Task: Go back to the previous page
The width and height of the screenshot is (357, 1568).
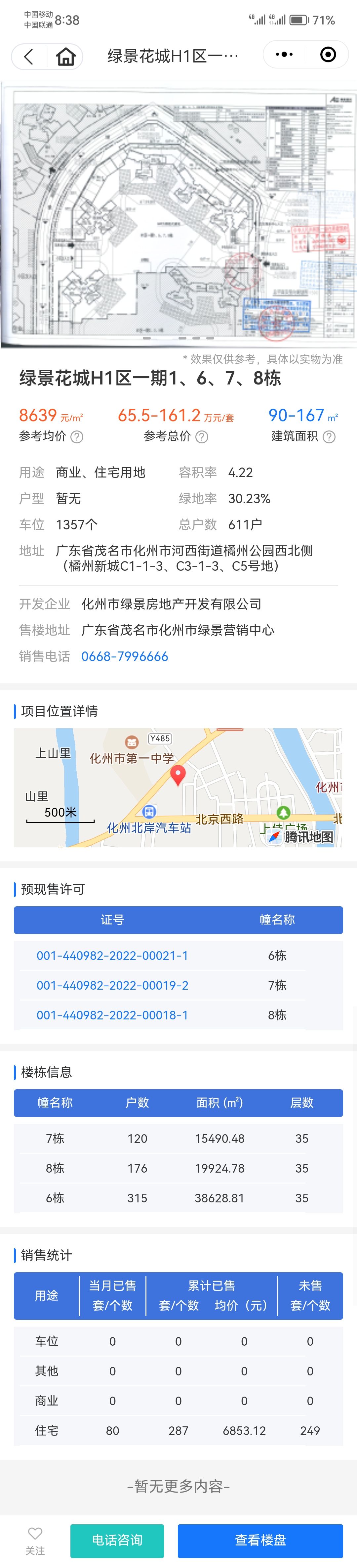Action: (x=28, y=57)
